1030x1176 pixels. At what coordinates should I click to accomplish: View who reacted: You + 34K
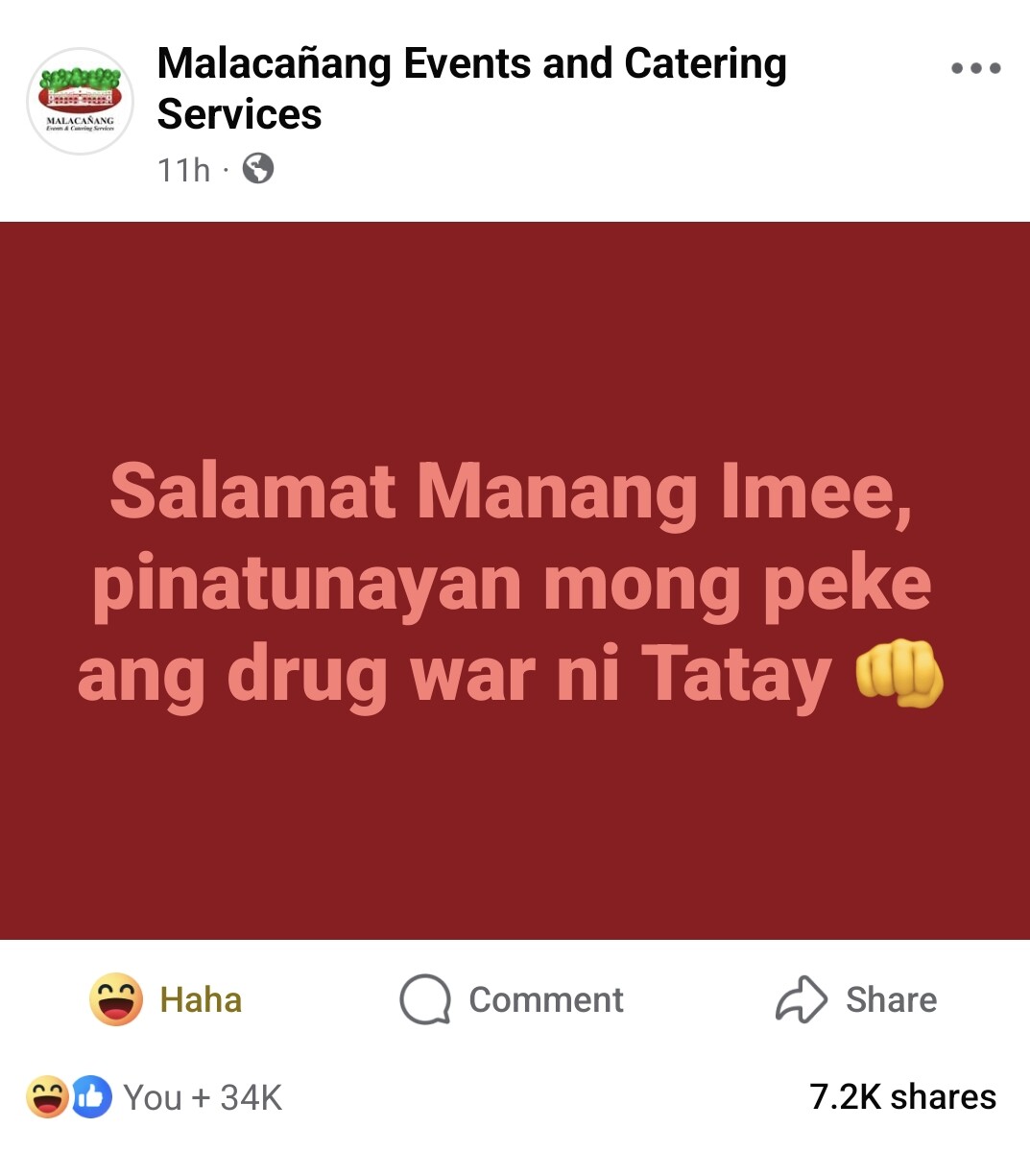156,1097
